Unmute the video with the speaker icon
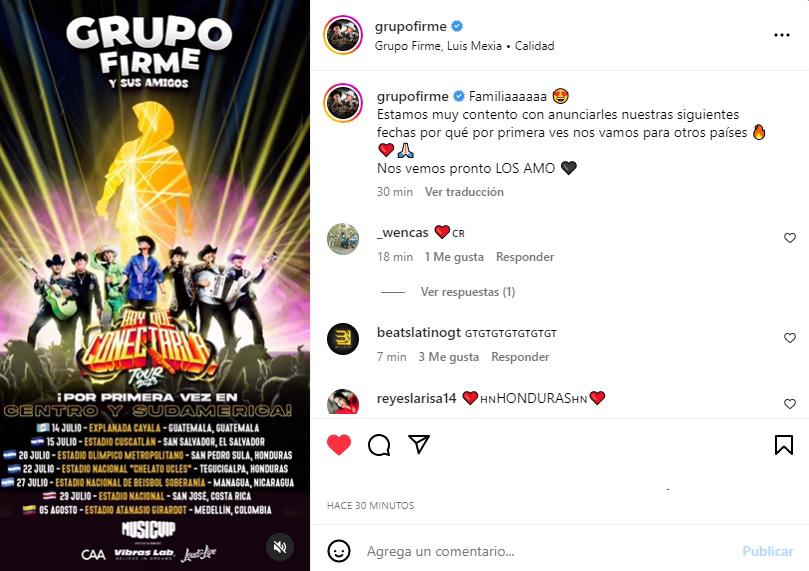The image size is (809, 571). (x=280, y=546)
